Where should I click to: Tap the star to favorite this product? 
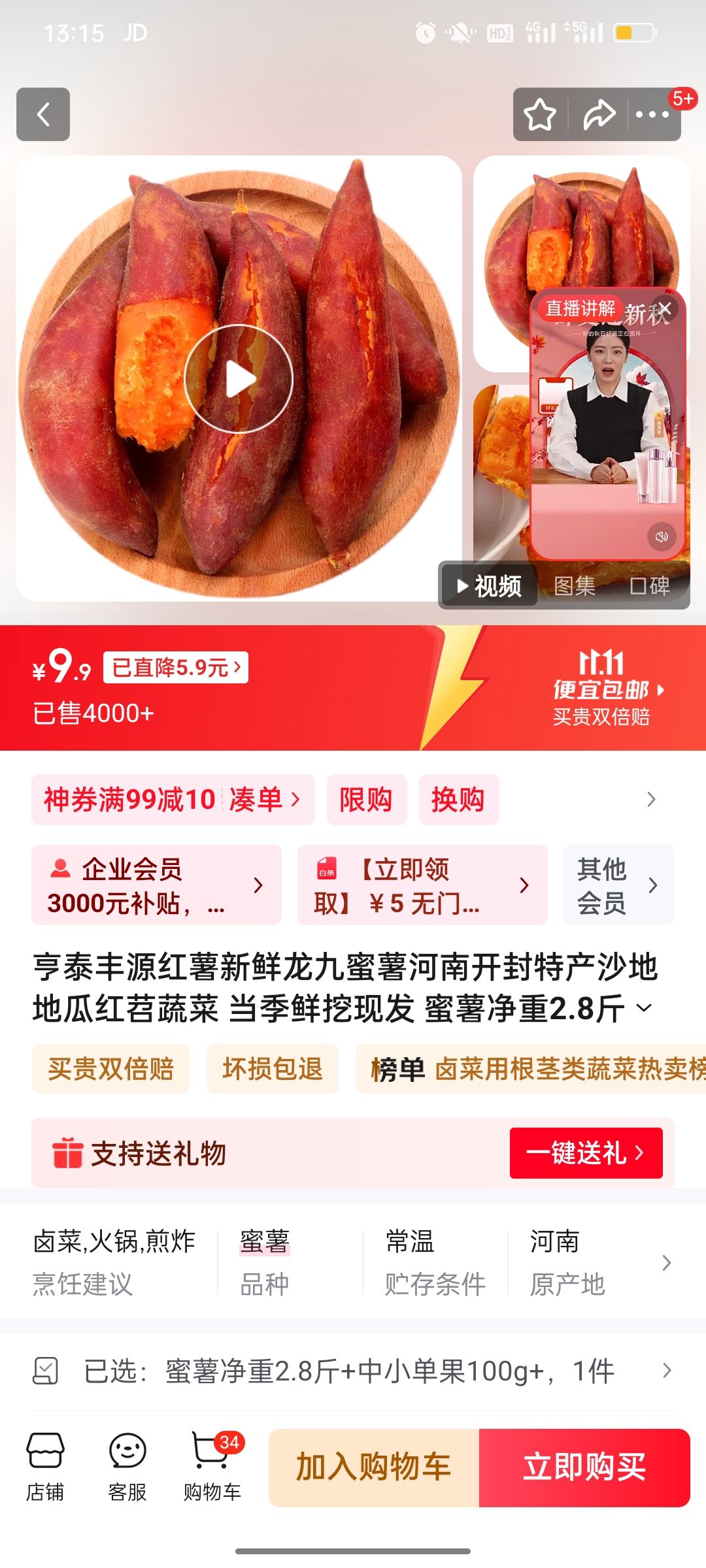(538, 115)
